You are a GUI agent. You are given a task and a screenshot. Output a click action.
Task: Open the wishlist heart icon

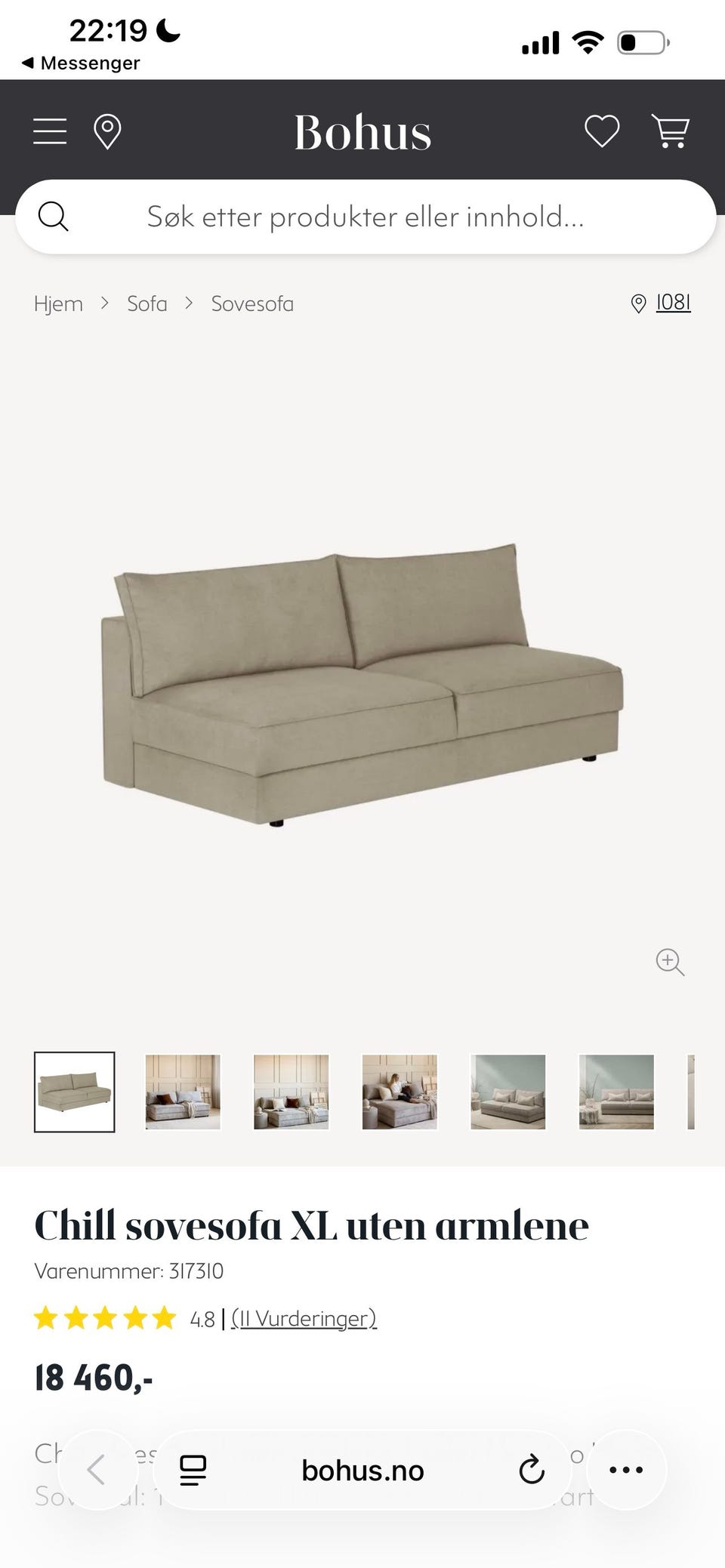pos(602,131)
